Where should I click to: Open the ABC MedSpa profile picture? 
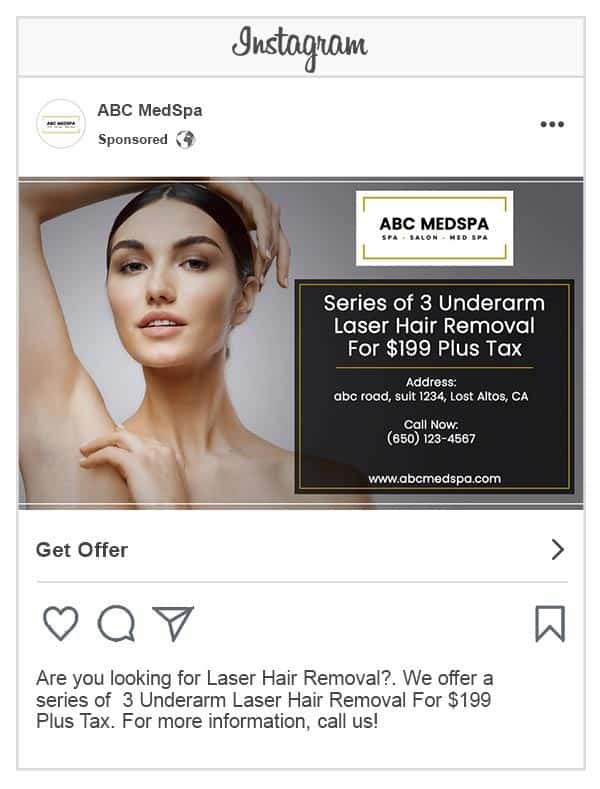[60, 124]
